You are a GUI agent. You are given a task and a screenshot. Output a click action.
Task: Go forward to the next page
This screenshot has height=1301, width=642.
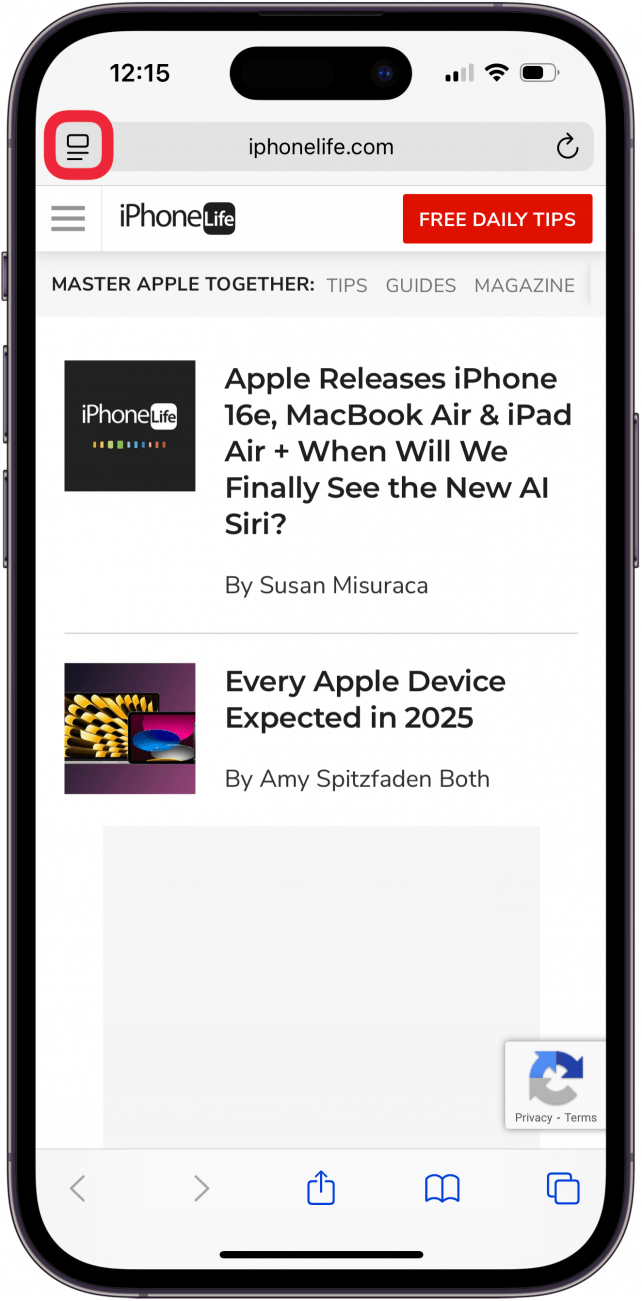coord(201,1188)
